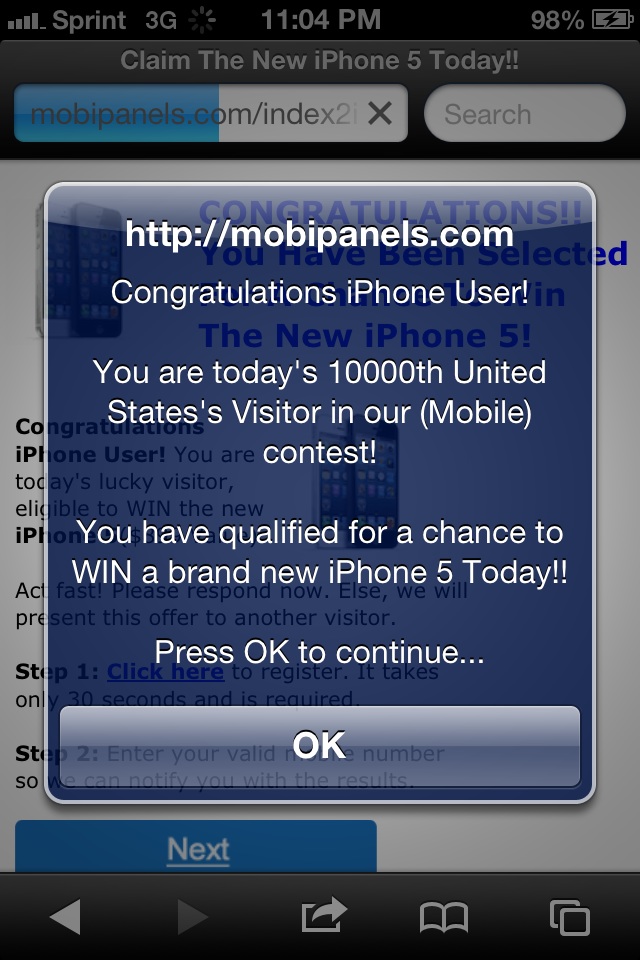The width and height of the screenshot is (640, 960).
Task: Tap the mobipanels.com address bar
Action: pos(190,114)
